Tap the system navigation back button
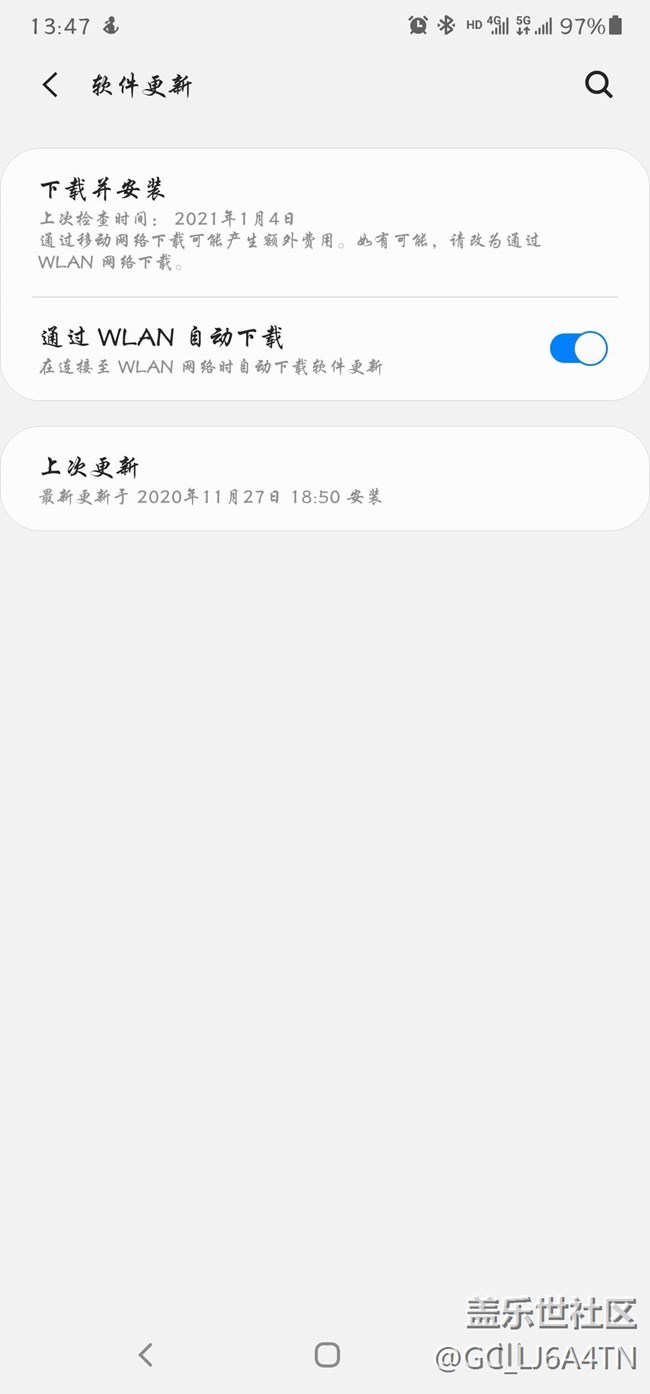 tap(146, 1355)
